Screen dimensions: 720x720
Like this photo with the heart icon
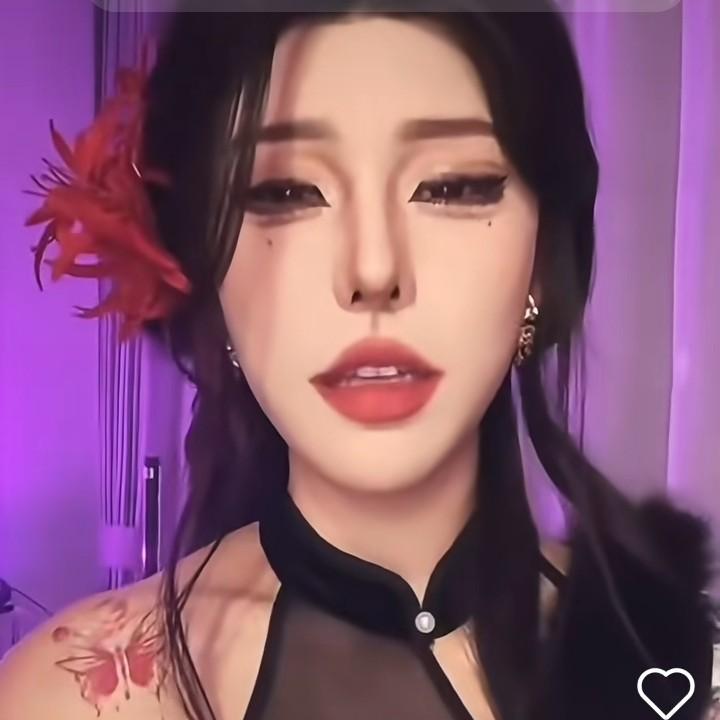[x=666, y=691]
